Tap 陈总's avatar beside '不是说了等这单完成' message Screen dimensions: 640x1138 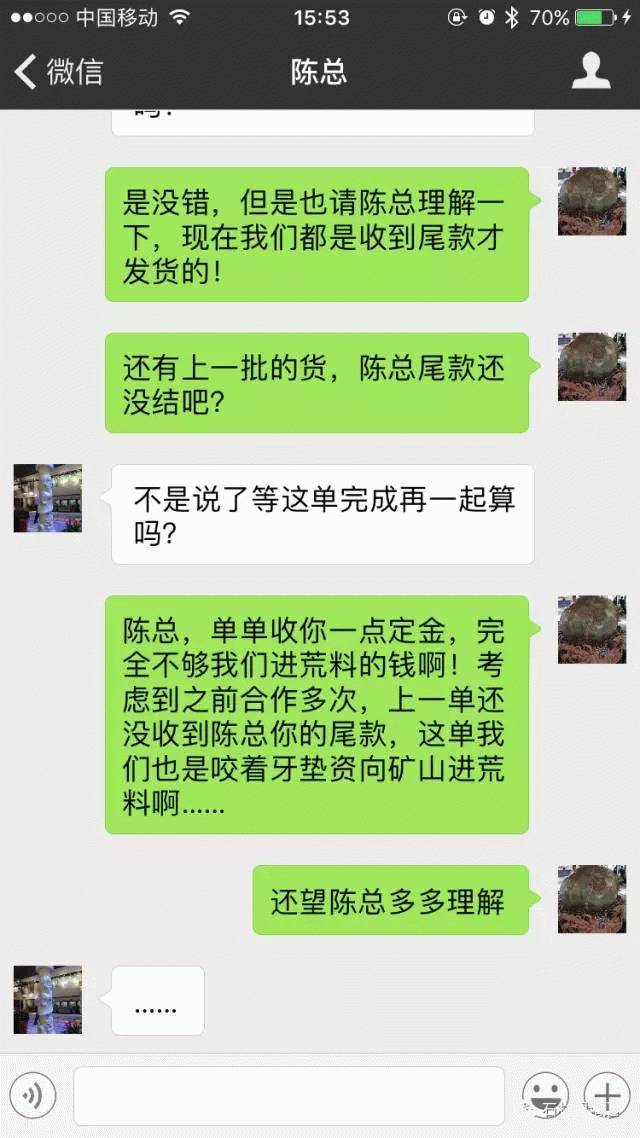47,498
